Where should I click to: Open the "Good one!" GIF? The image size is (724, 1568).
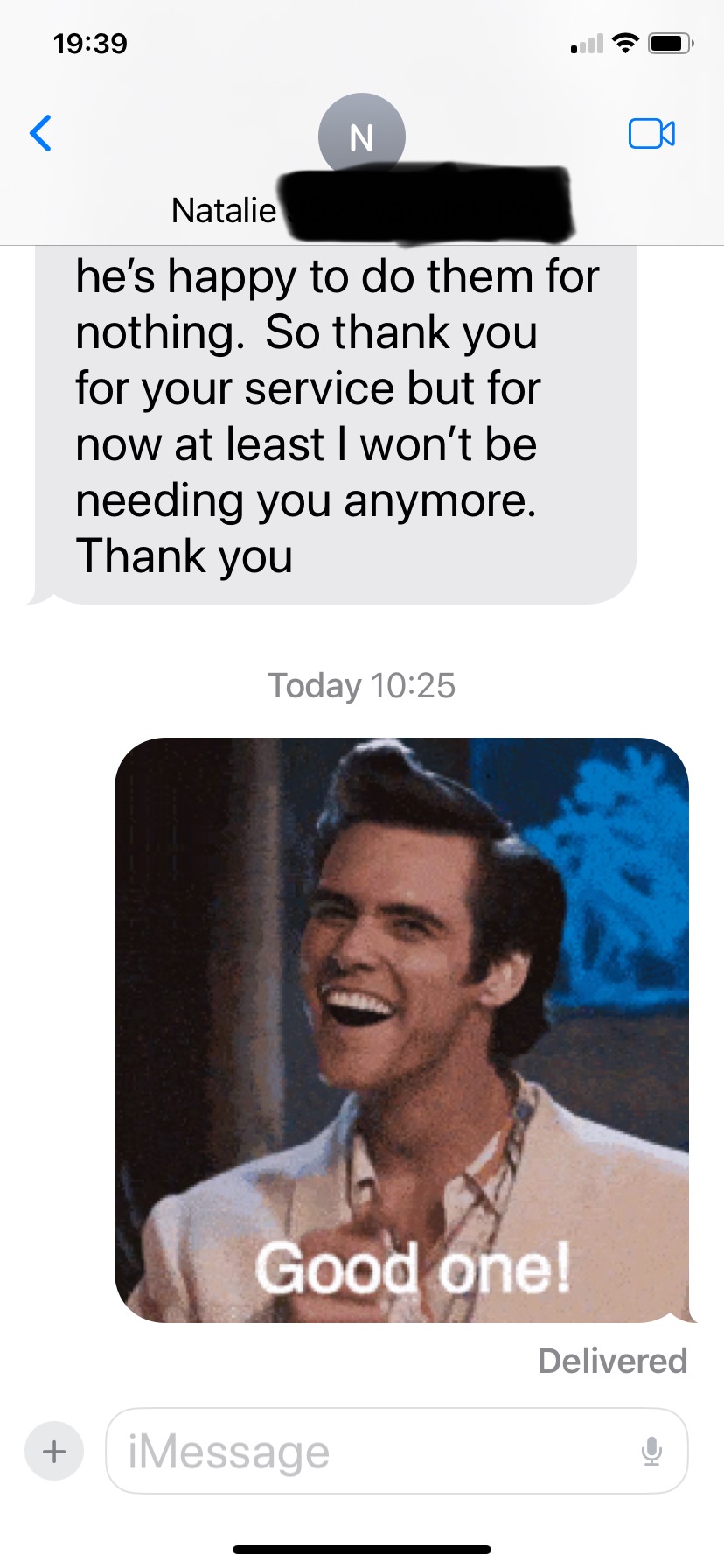pos(401,1029)
